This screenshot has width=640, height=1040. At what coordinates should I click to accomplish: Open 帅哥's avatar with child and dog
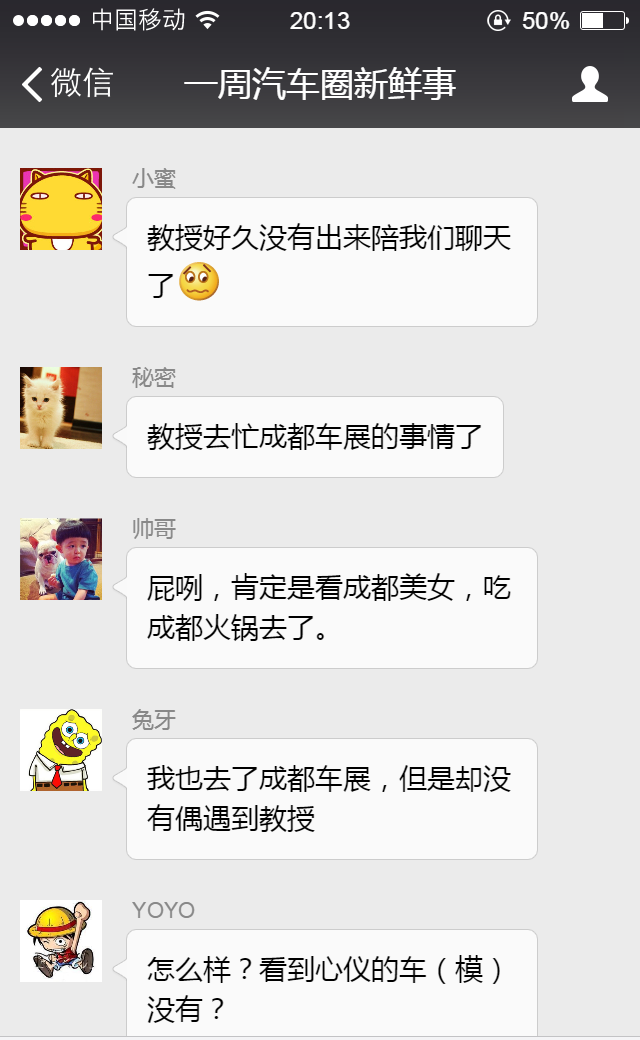(x=61, y=559)
